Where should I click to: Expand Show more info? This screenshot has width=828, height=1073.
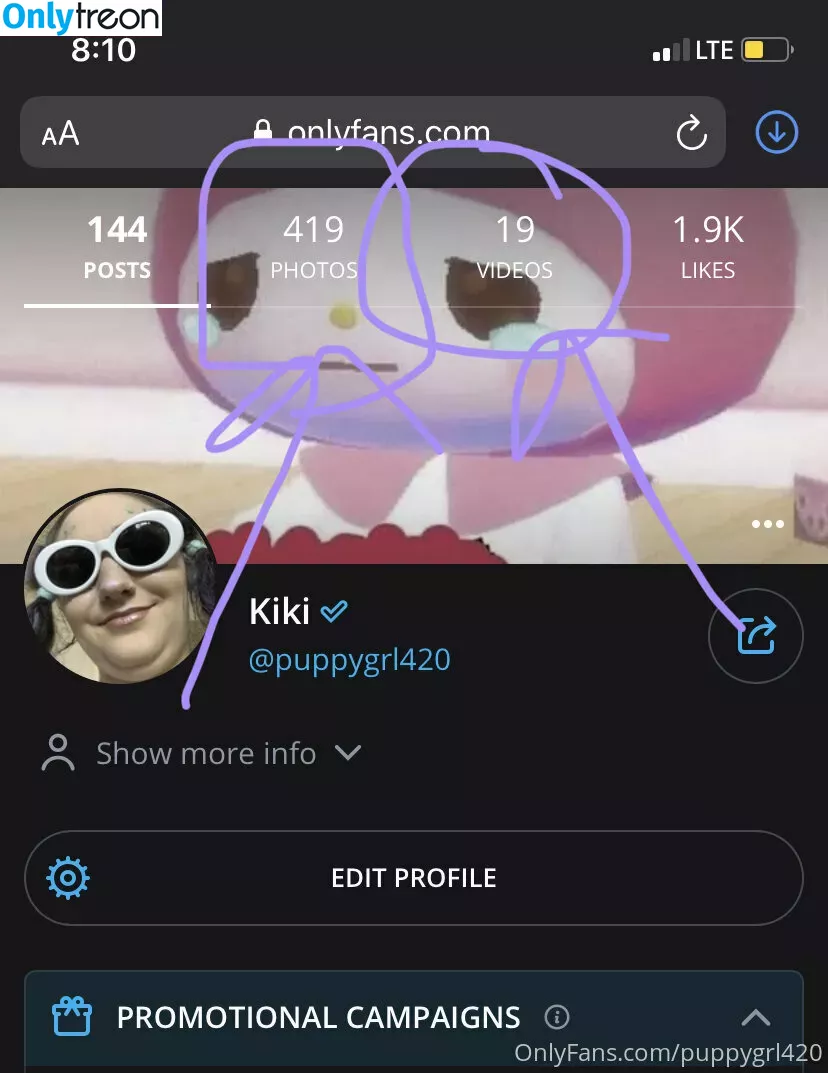tap(205, 753)
